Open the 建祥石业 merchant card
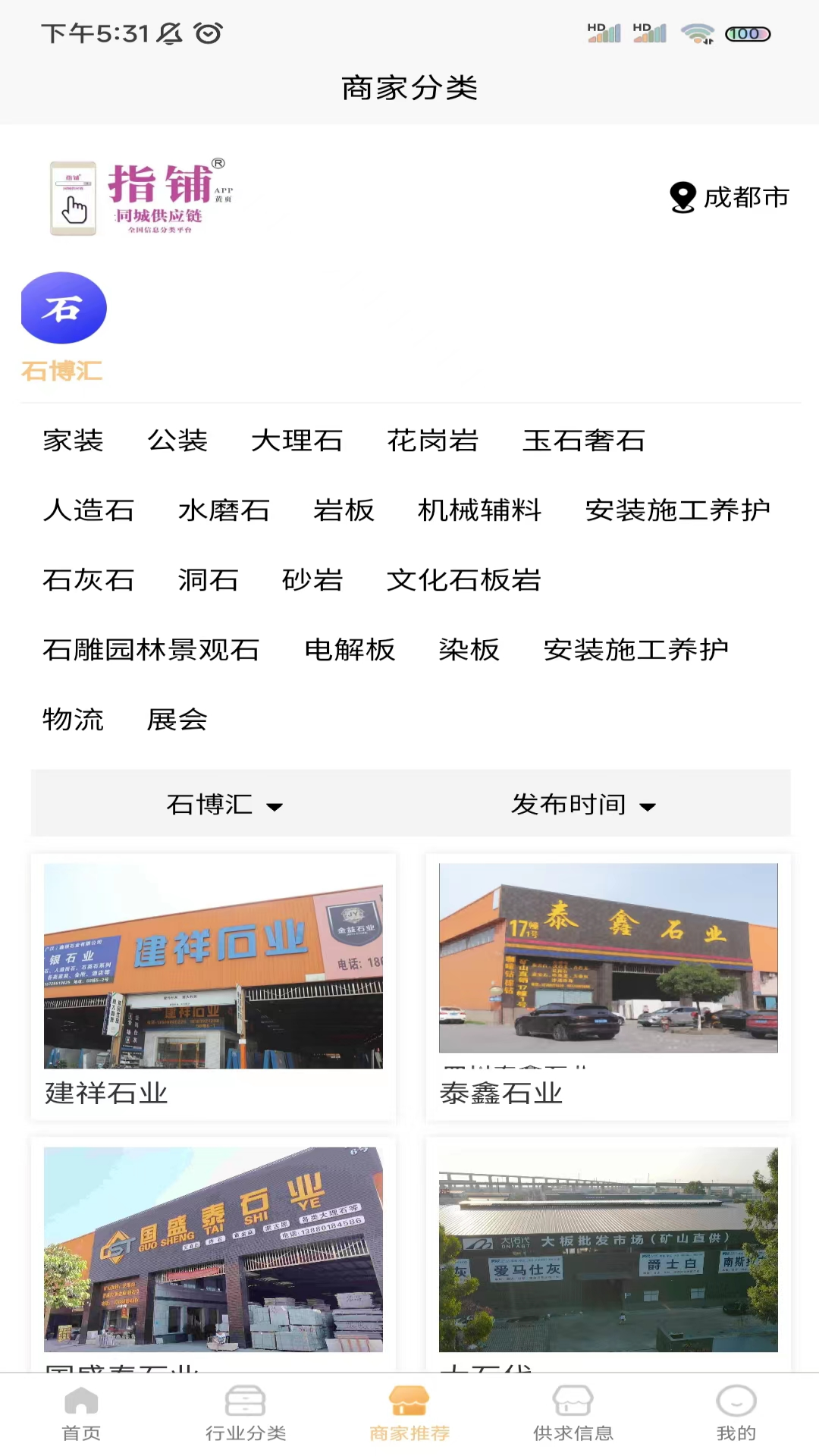Image resolution: width=819 pixels, height=1456 pixels. coord(213,987)
